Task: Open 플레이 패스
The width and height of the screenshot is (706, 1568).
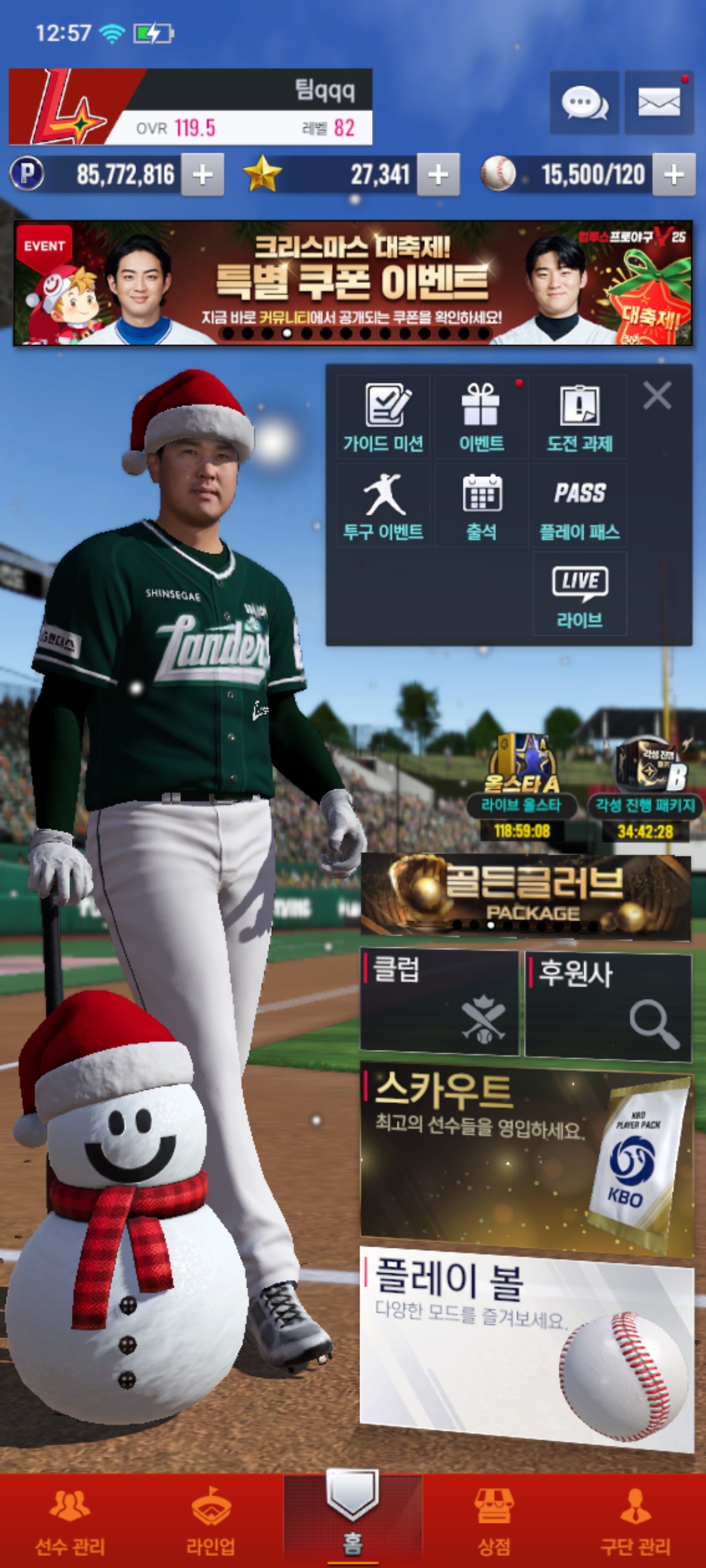Action: tap(579, 506)
